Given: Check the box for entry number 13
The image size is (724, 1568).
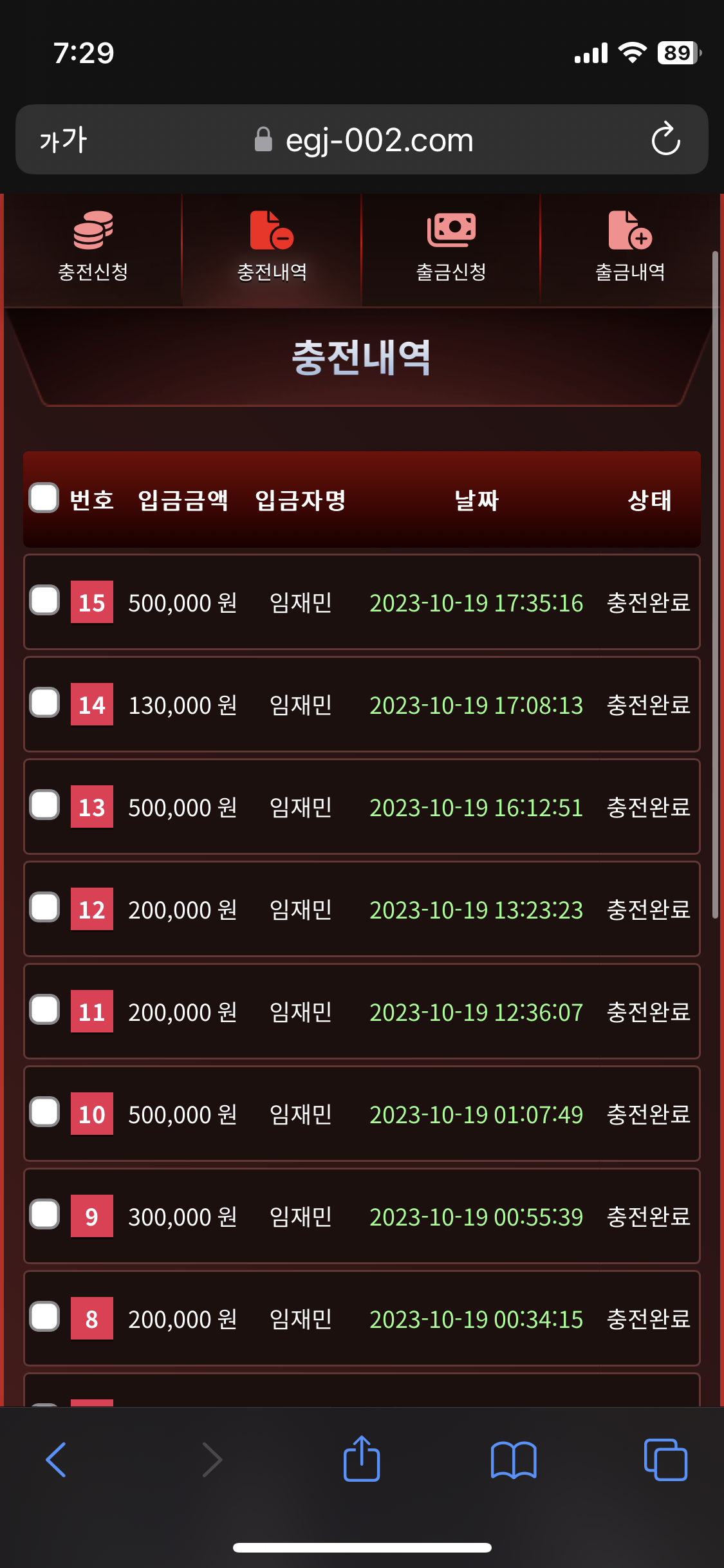Looking at the screenshot, I should (x=44, y=805).
